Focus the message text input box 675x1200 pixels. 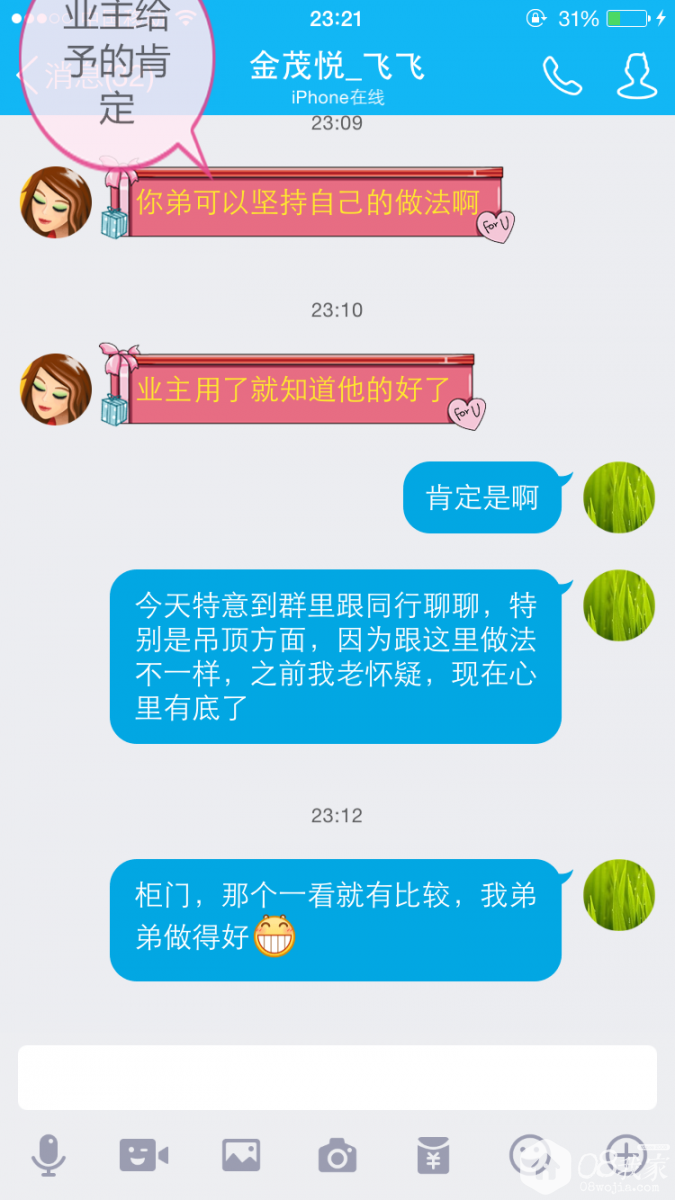337,1077
